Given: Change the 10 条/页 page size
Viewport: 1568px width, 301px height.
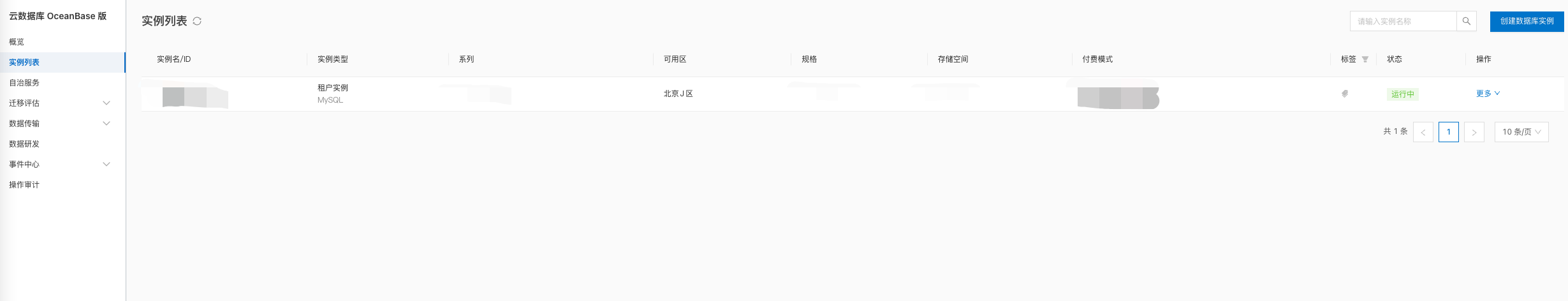Looking at the screenshot, I should pos(1521,132).
